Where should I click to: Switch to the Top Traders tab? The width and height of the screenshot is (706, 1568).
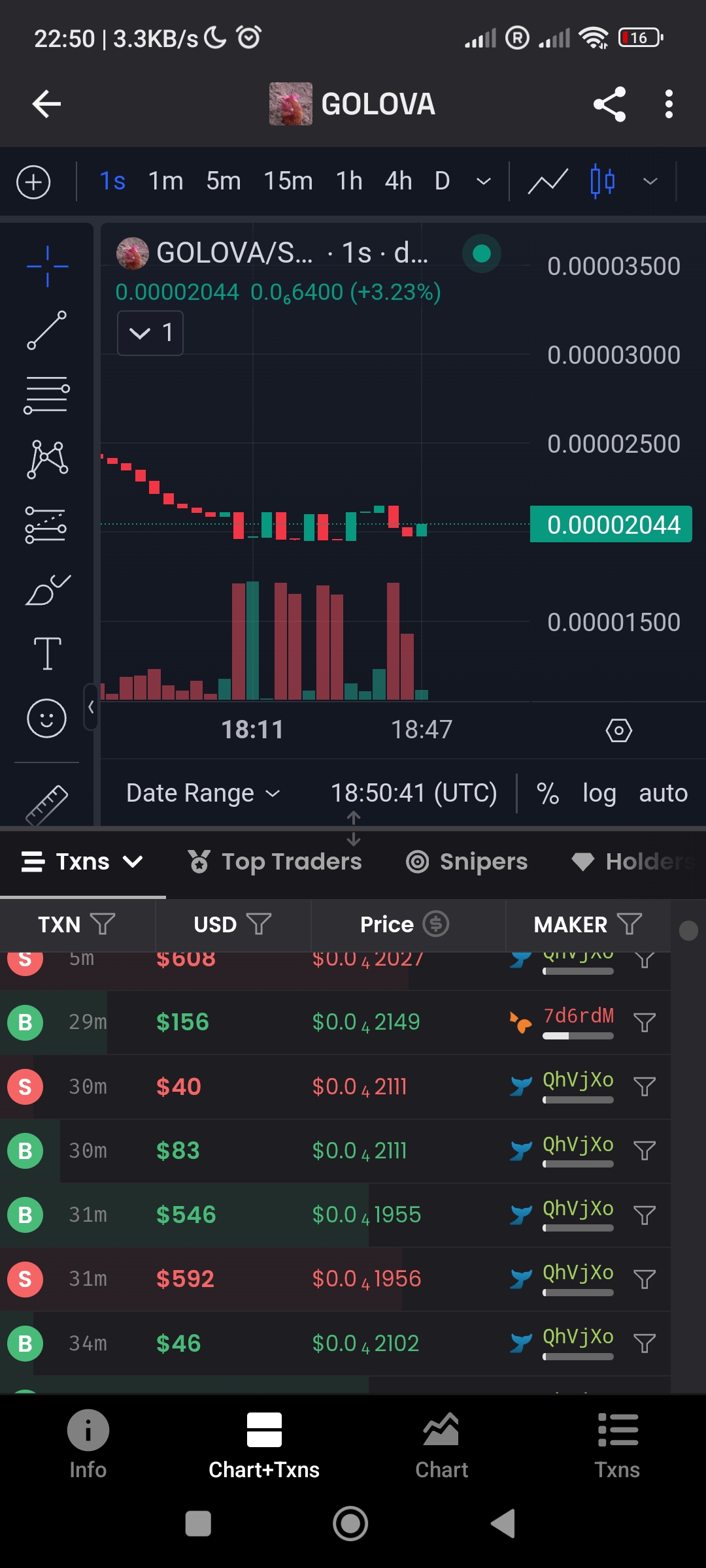(275, 862)
